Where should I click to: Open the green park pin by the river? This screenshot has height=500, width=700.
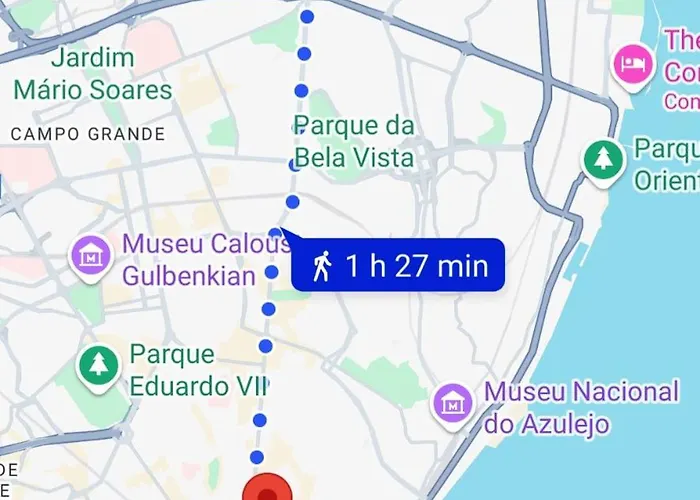click(x=603, y=159)
